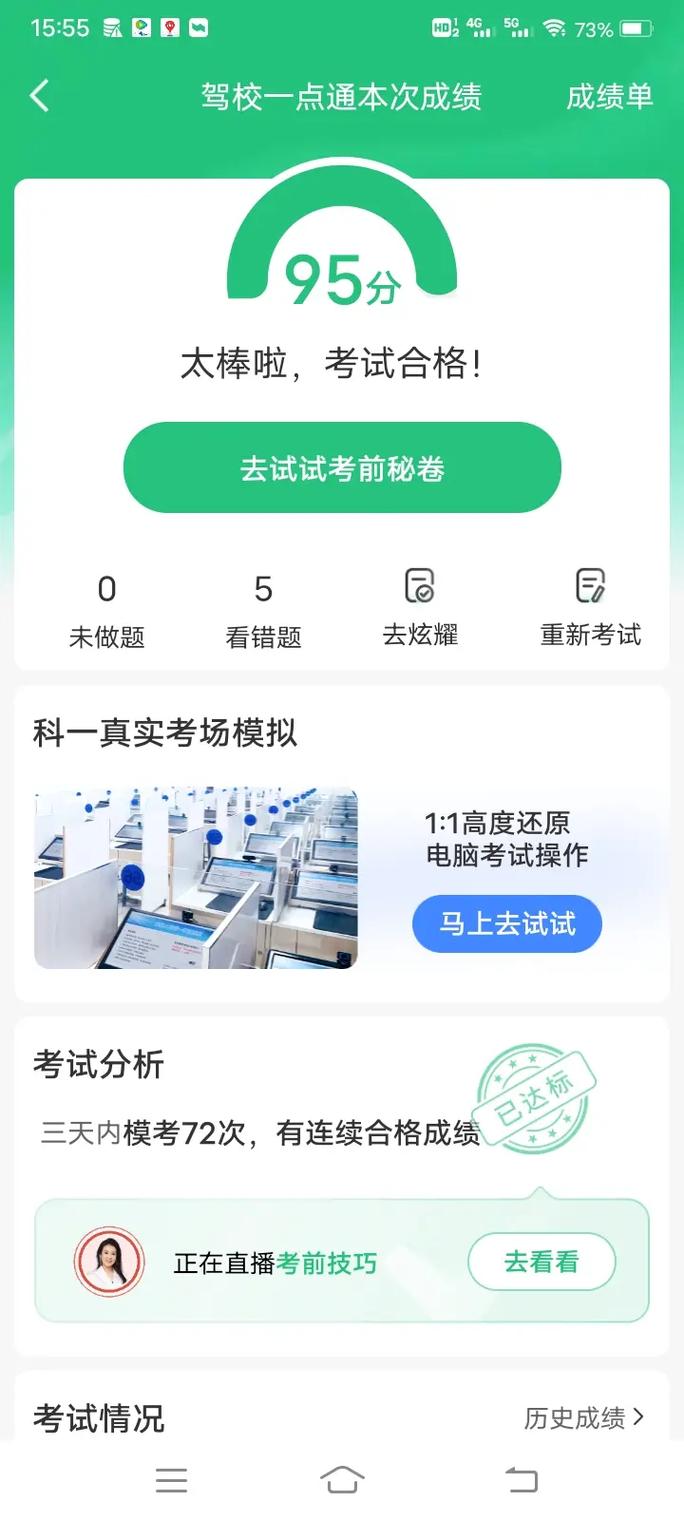This screenshot has height=1520, width=684.
Task: Go back using the top-left arrow
Action: pos(40,96)
